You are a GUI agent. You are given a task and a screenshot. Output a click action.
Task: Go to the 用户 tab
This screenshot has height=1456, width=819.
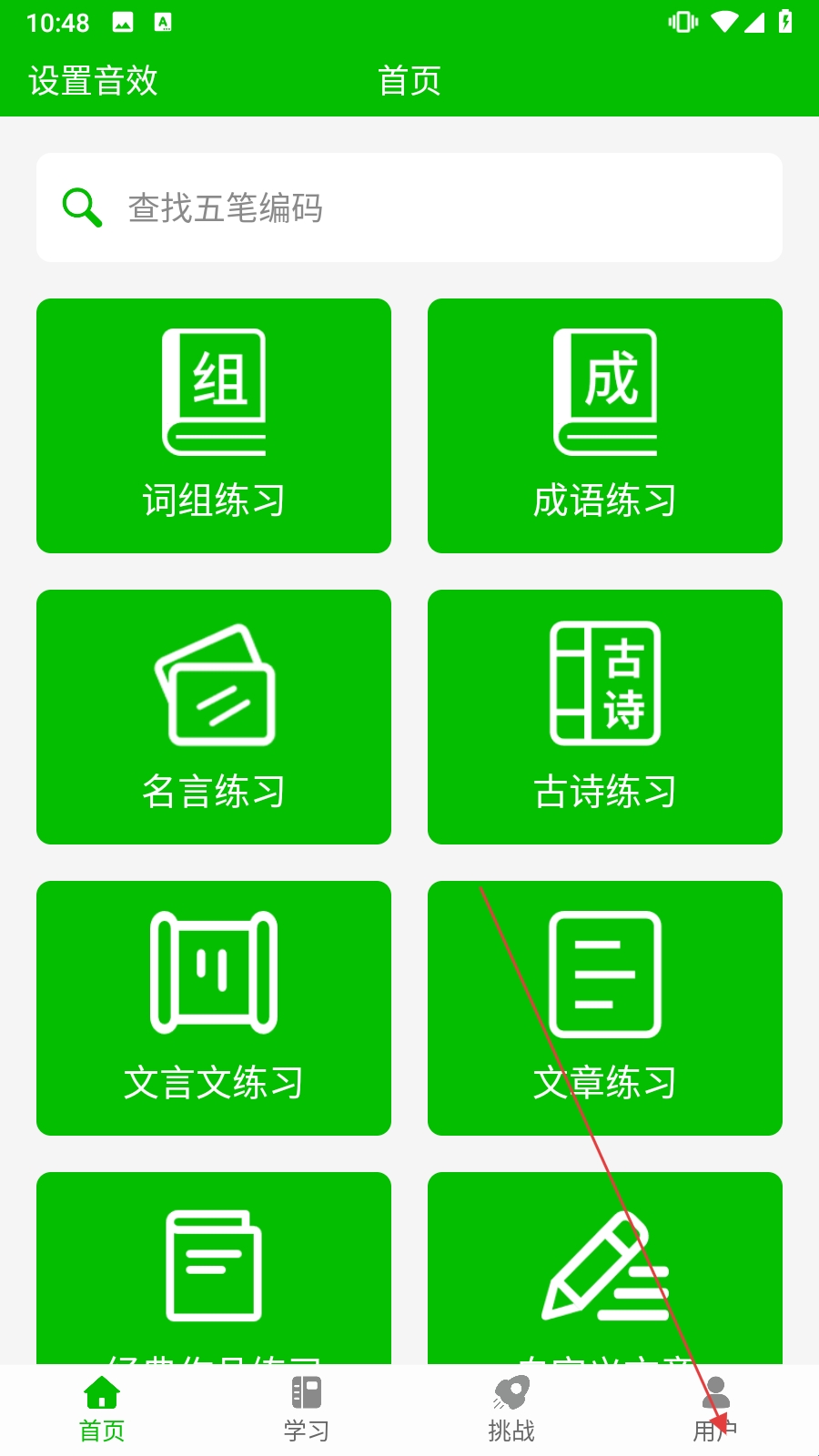716,1409
